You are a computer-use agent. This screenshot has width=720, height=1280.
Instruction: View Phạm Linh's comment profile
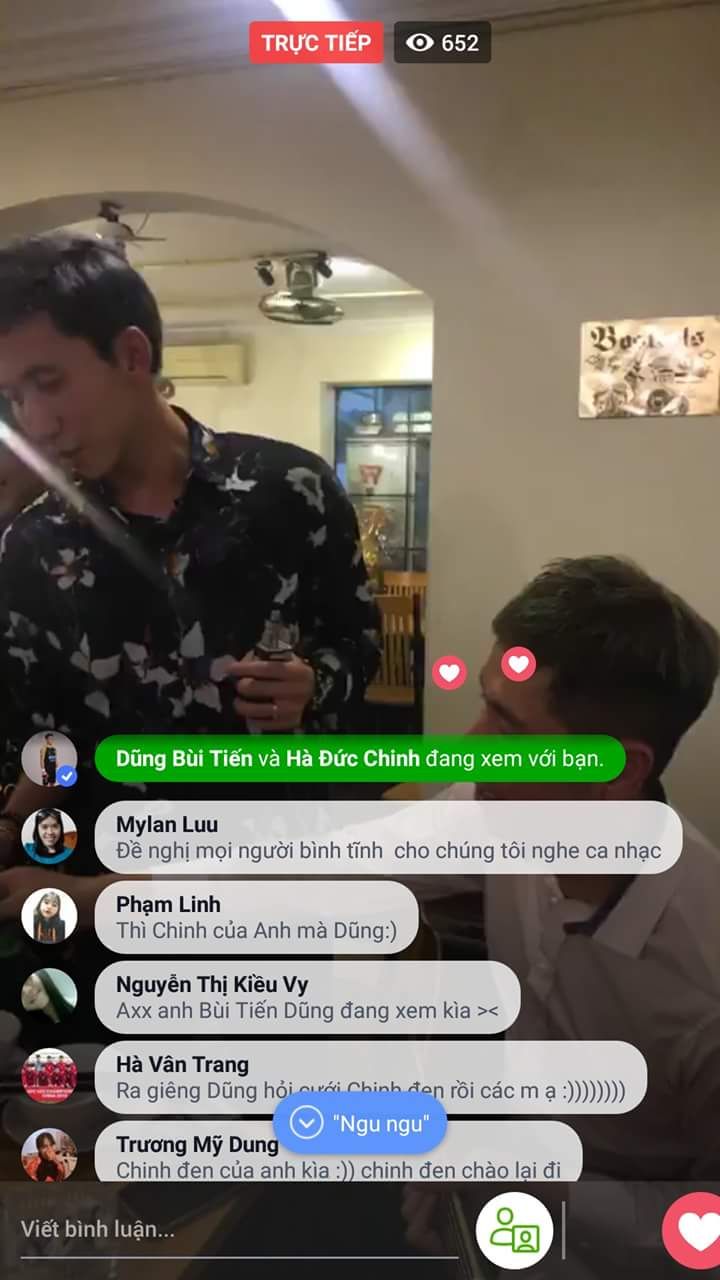[49, 916]
